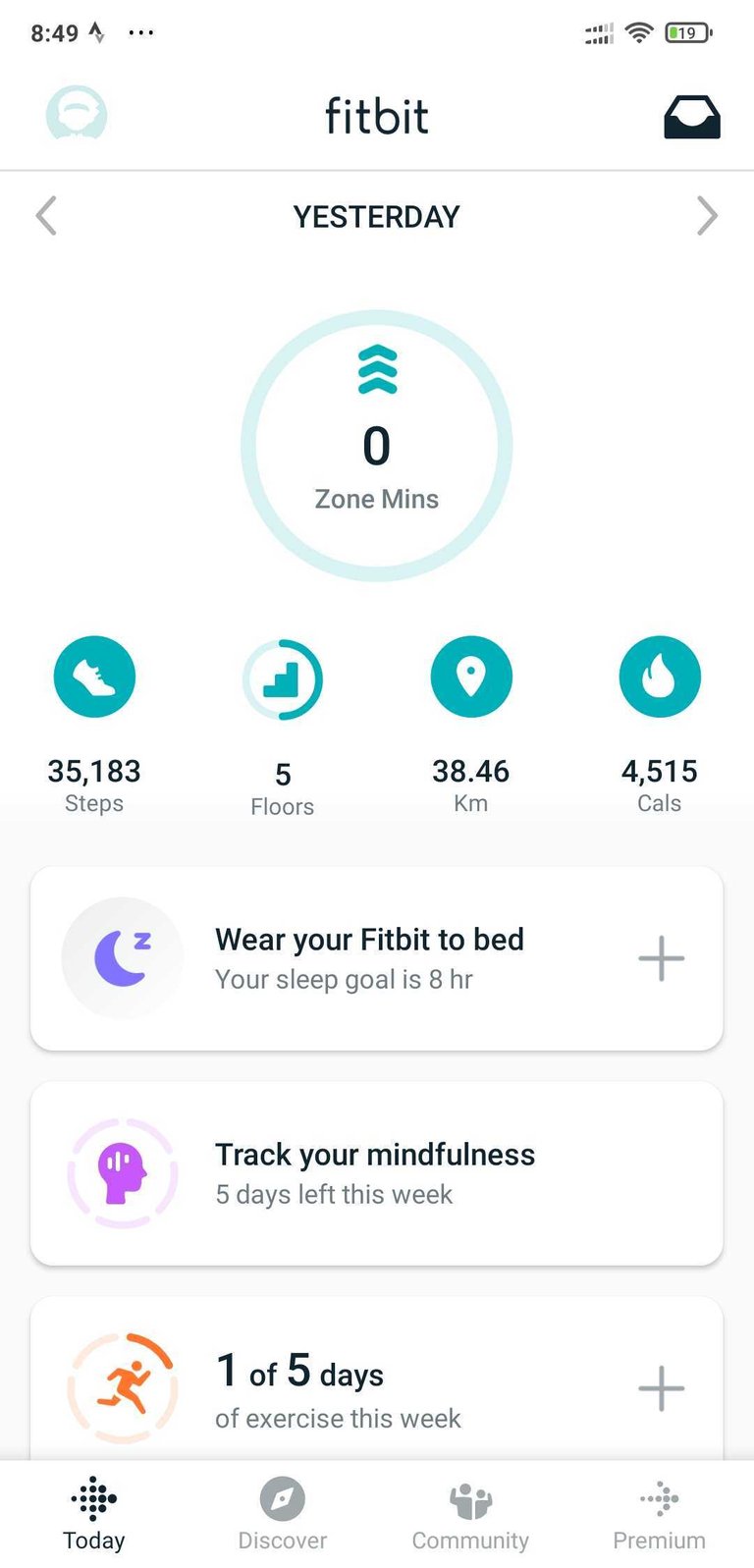This screenshot has width=754, height=1568.
Task: Switch to the Discover tab
Action: pos(283,1514)
